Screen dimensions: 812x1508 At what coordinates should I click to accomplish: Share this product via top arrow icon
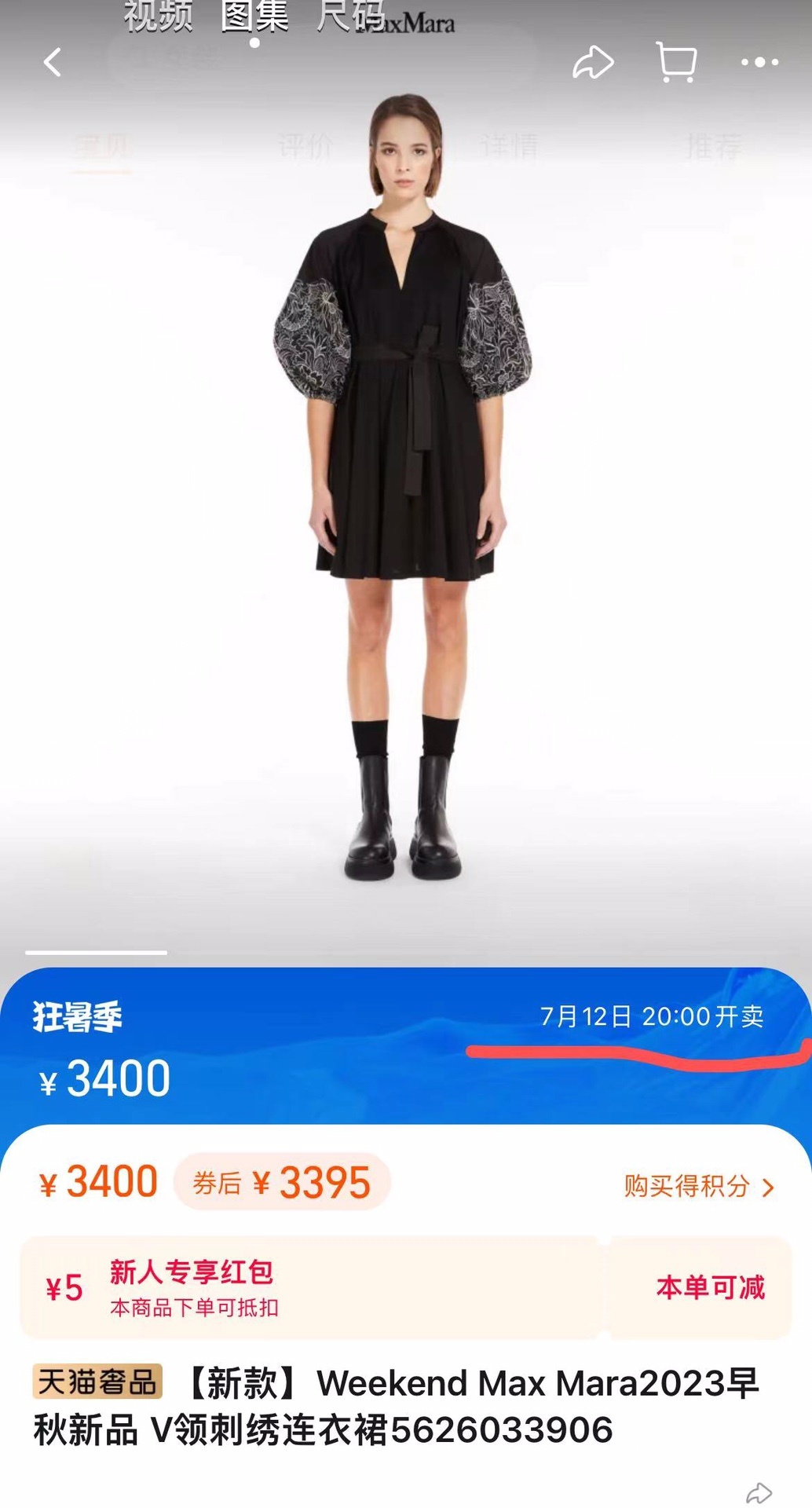(593, 63)
